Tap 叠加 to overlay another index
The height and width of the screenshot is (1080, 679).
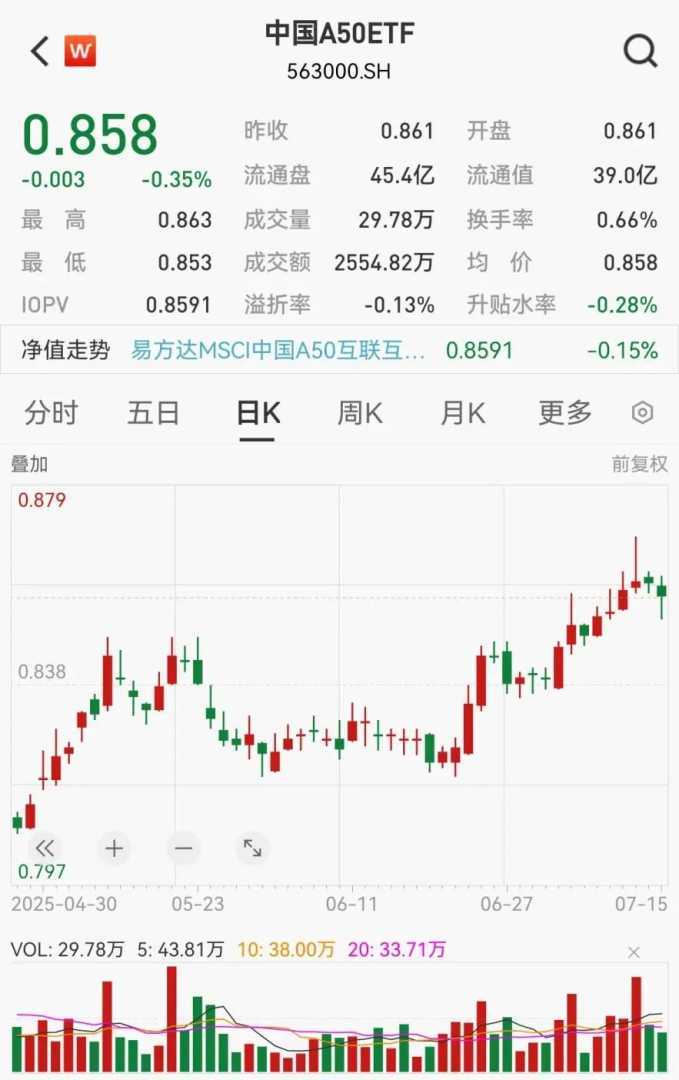(29, 464)
